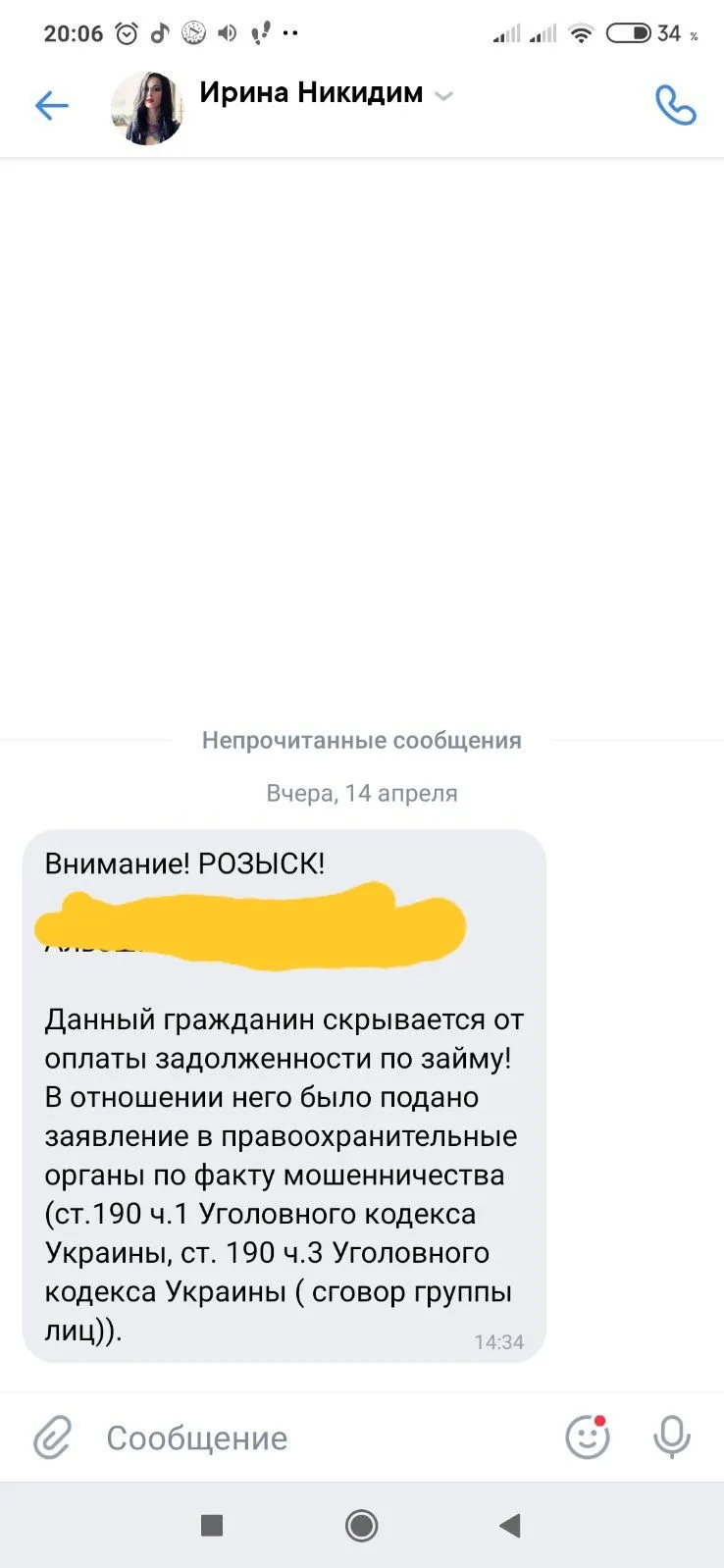Screen dimensions: 724x1568
Task: Start a call with the phone icon
Action: (675, 105)
